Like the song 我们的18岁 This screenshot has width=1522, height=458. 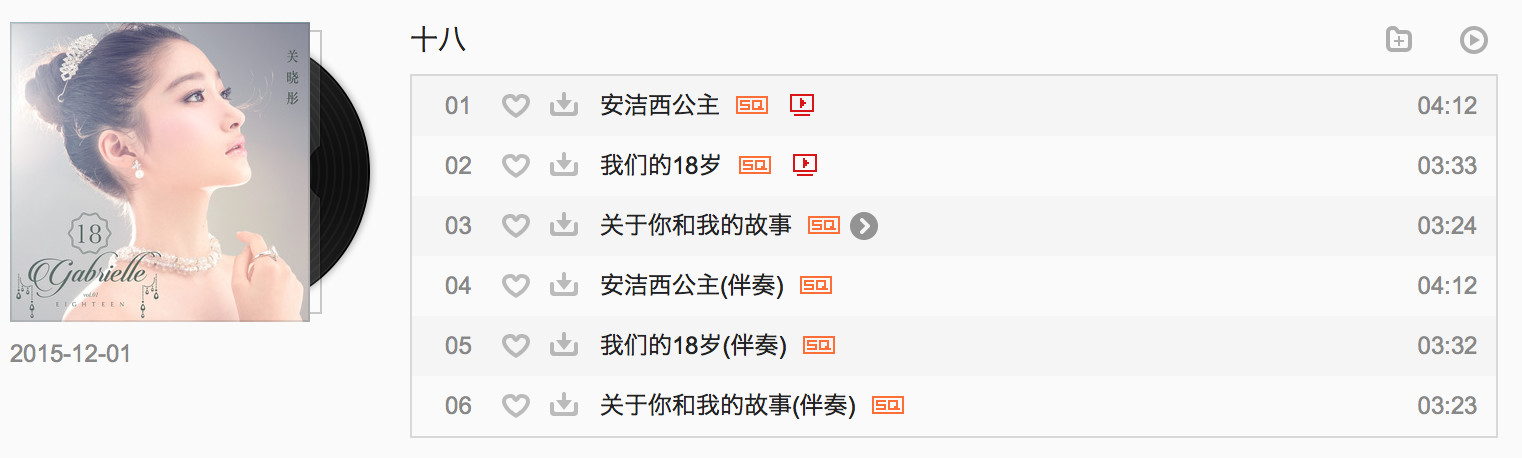pyautogui.click(x=515, y=166)
